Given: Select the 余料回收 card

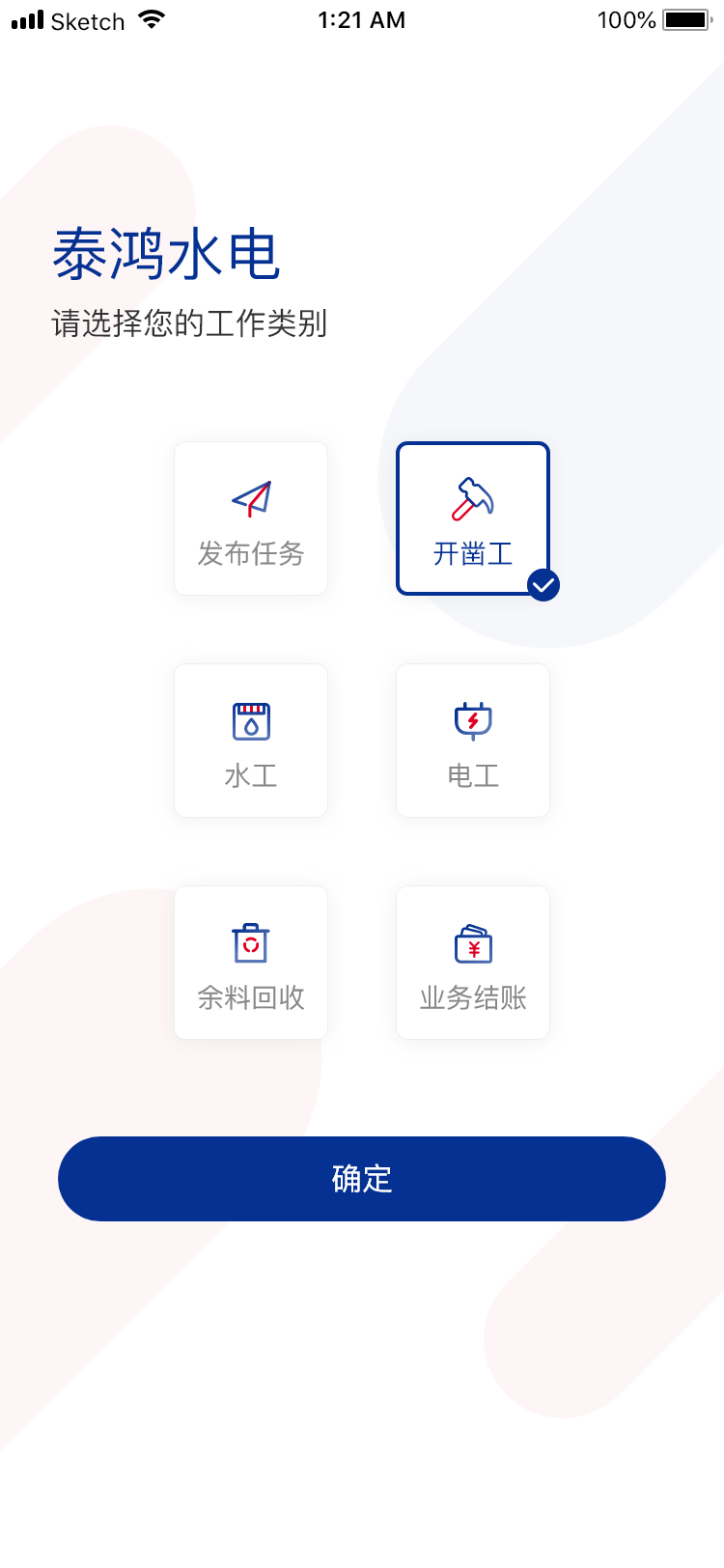Looking at the screenshot, I should tap(251, 963).
